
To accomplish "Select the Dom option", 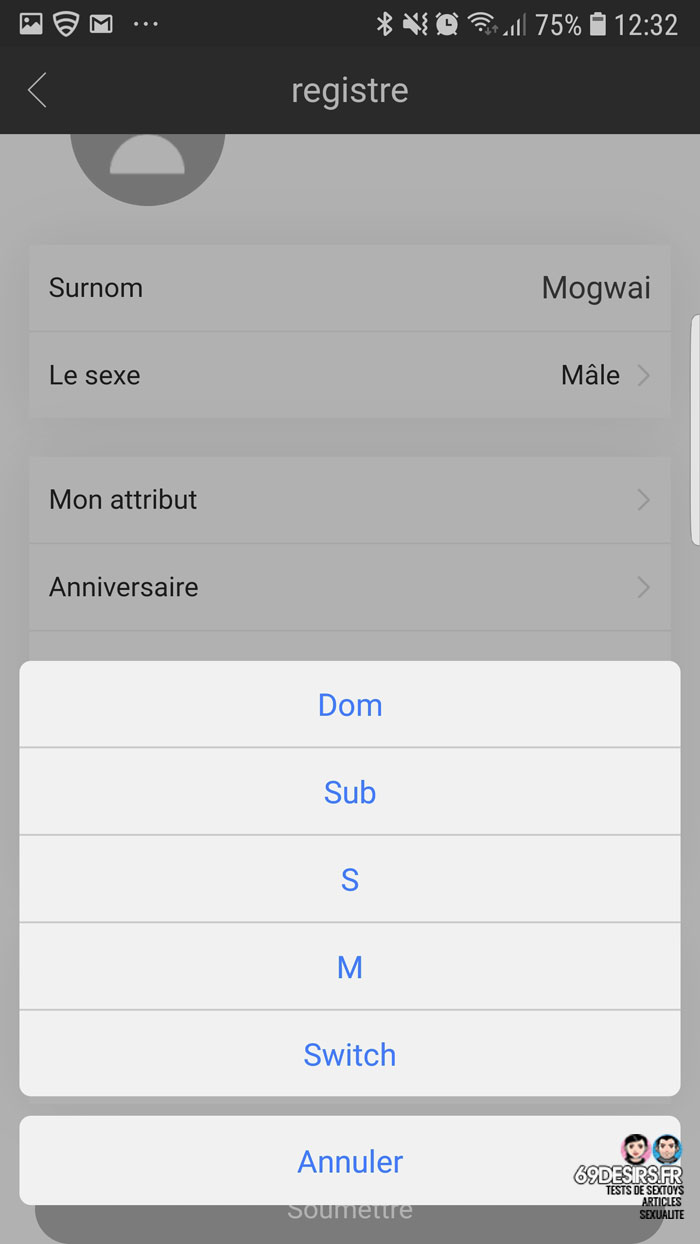I will click(350, 704).
